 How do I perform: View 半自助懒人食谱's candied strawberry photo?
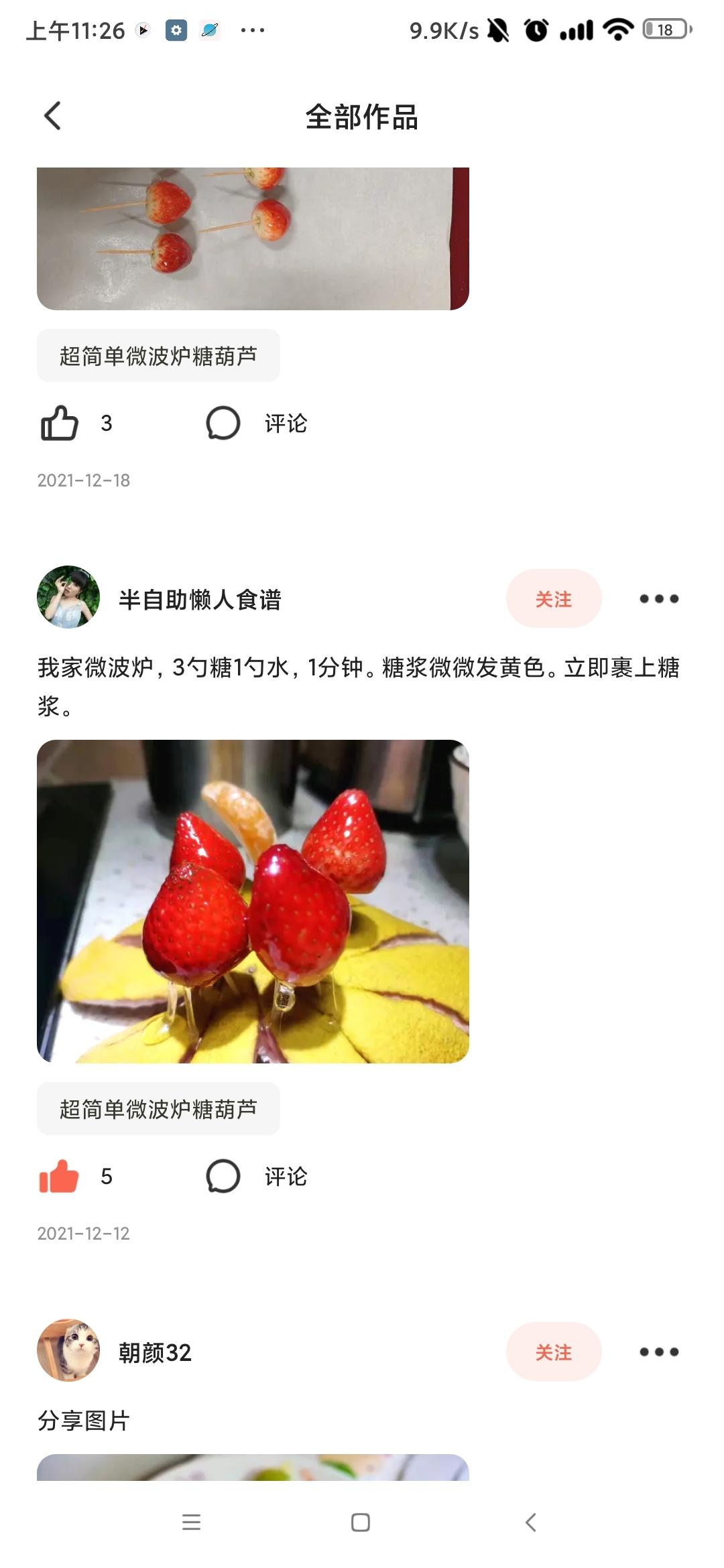tap(253, 901)
